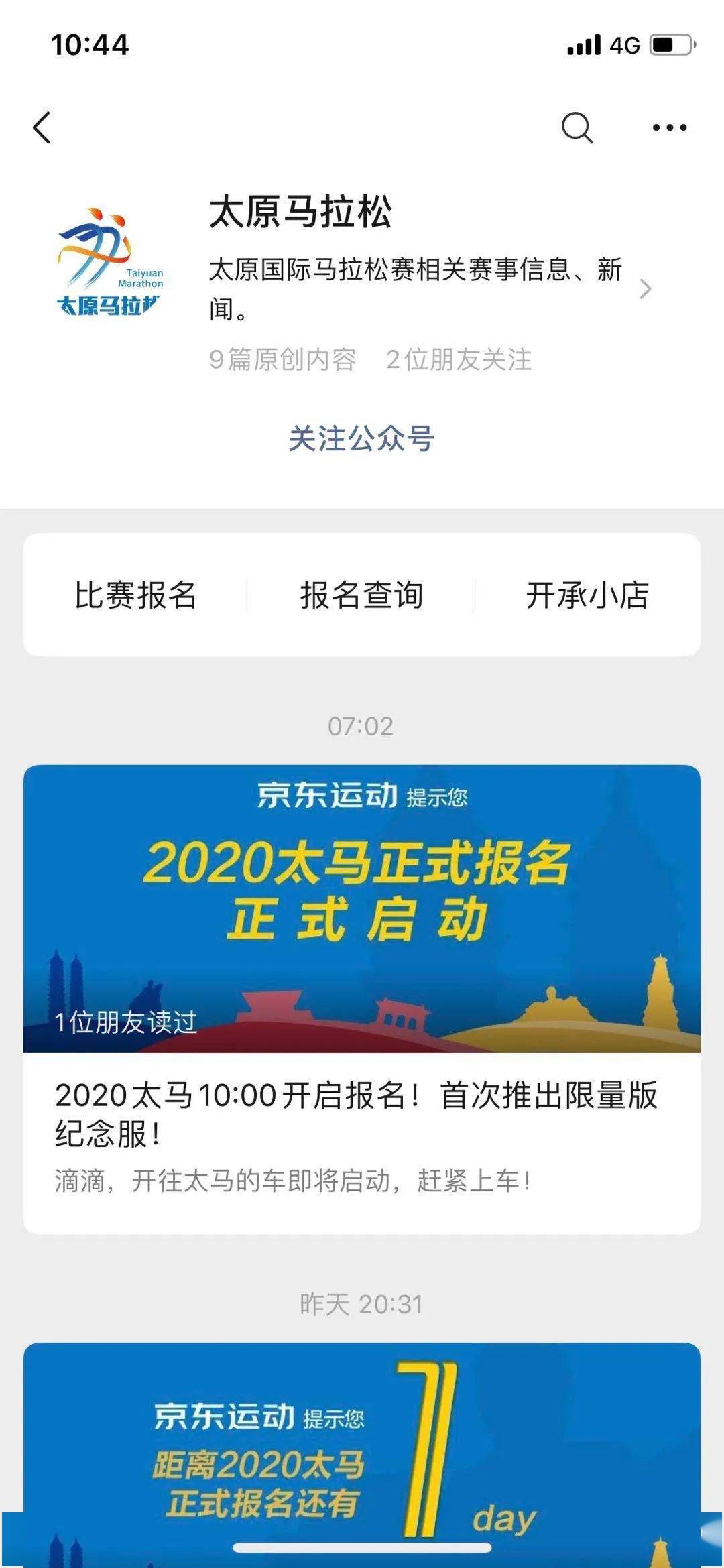Open the 开承小店 menu
Viewport: 724px width, 1568px height.
(x=587, y=595)
